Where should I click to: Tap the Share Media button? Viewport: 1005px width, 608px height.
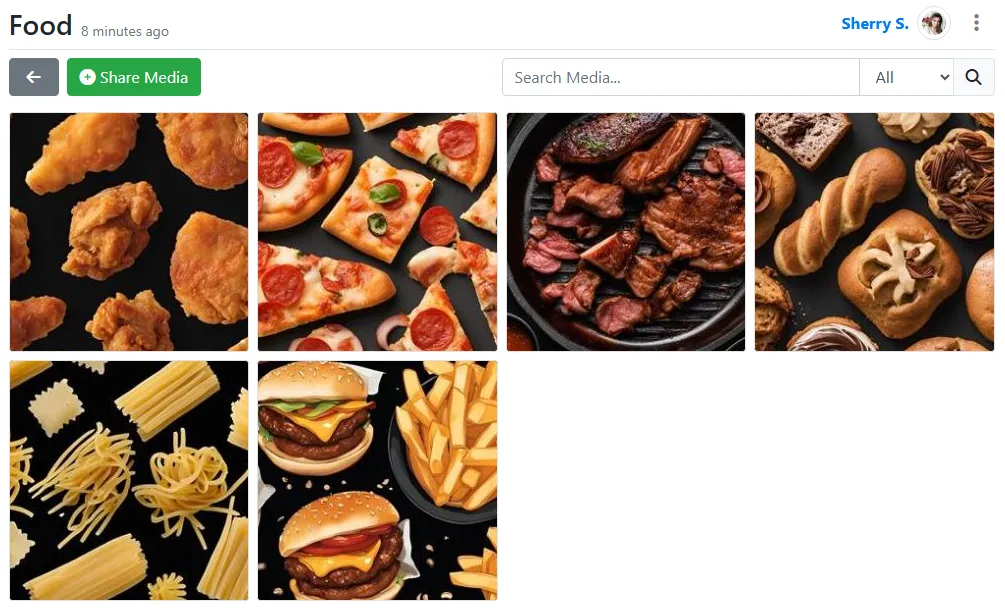pos(134,77)
